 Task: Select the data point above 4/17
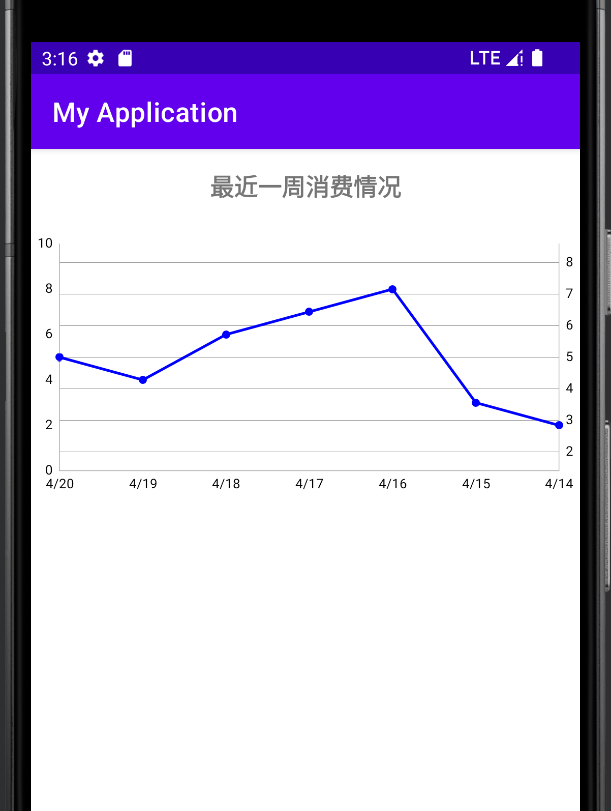tap(309, 312)
